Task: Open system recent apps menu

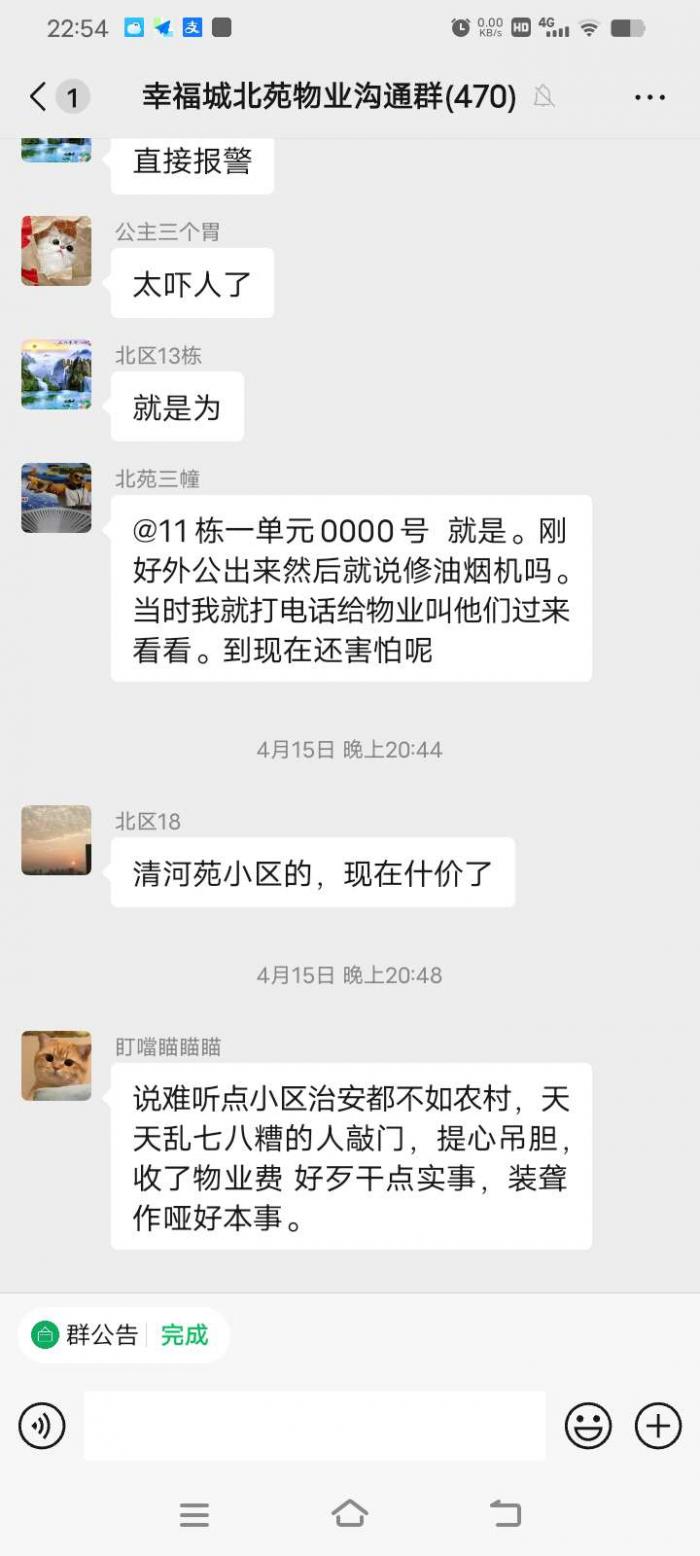Action: tap(194, 1514)
